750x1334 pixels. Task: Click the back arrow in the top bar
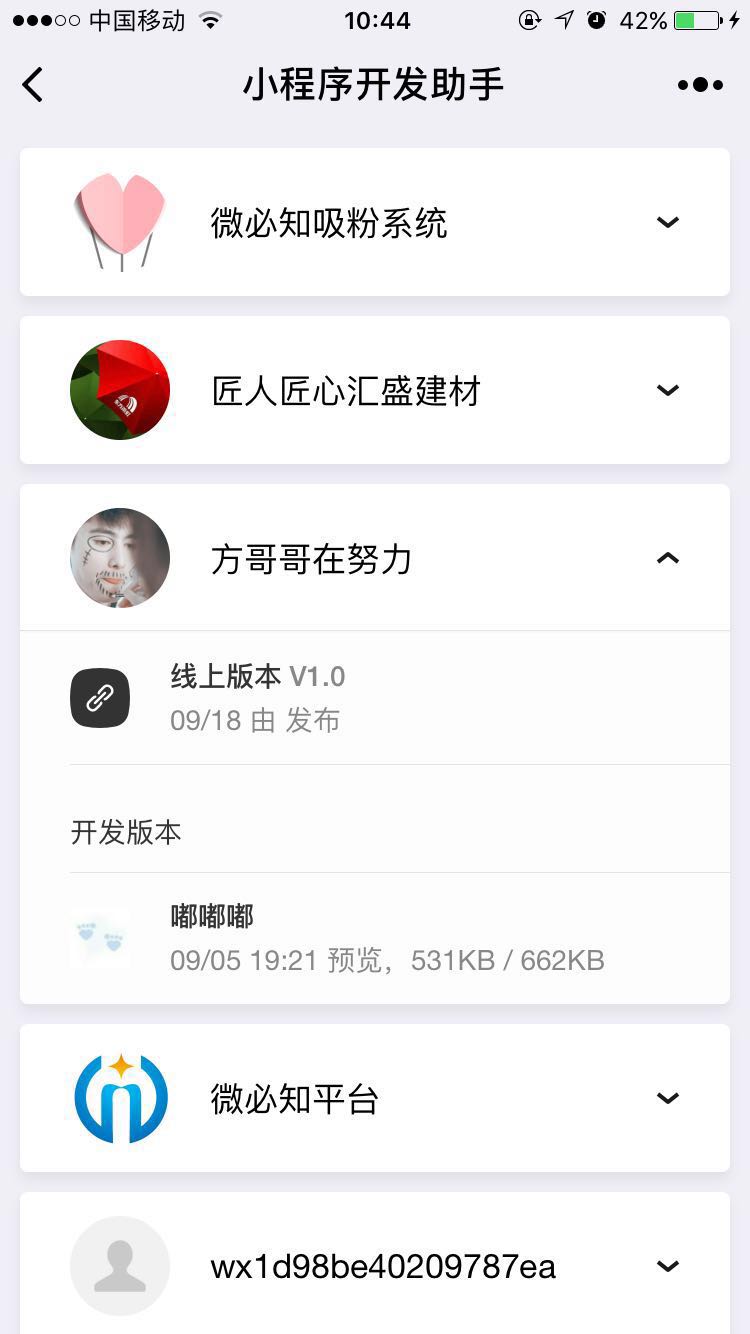pos(33,85)
